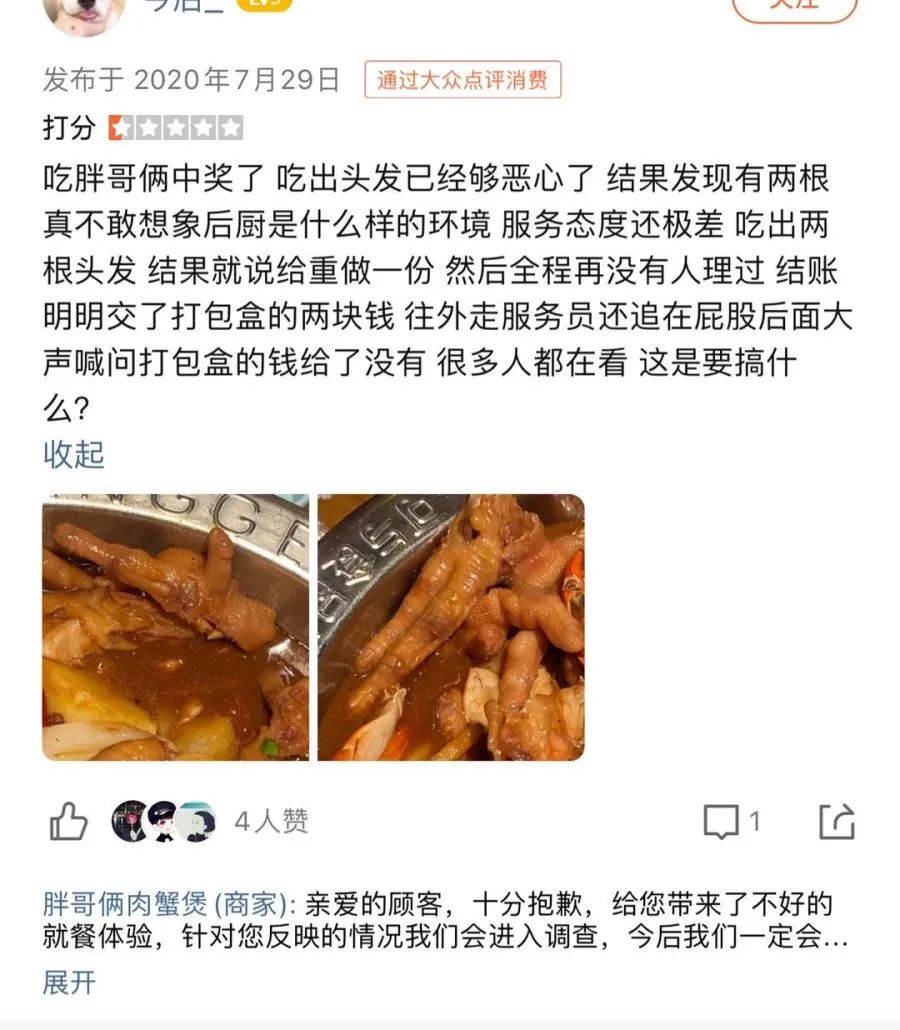Viewport: 900px width, 1030px height.
Task: Expand the merchant reply with 展开
Action: tap(69, 981)
